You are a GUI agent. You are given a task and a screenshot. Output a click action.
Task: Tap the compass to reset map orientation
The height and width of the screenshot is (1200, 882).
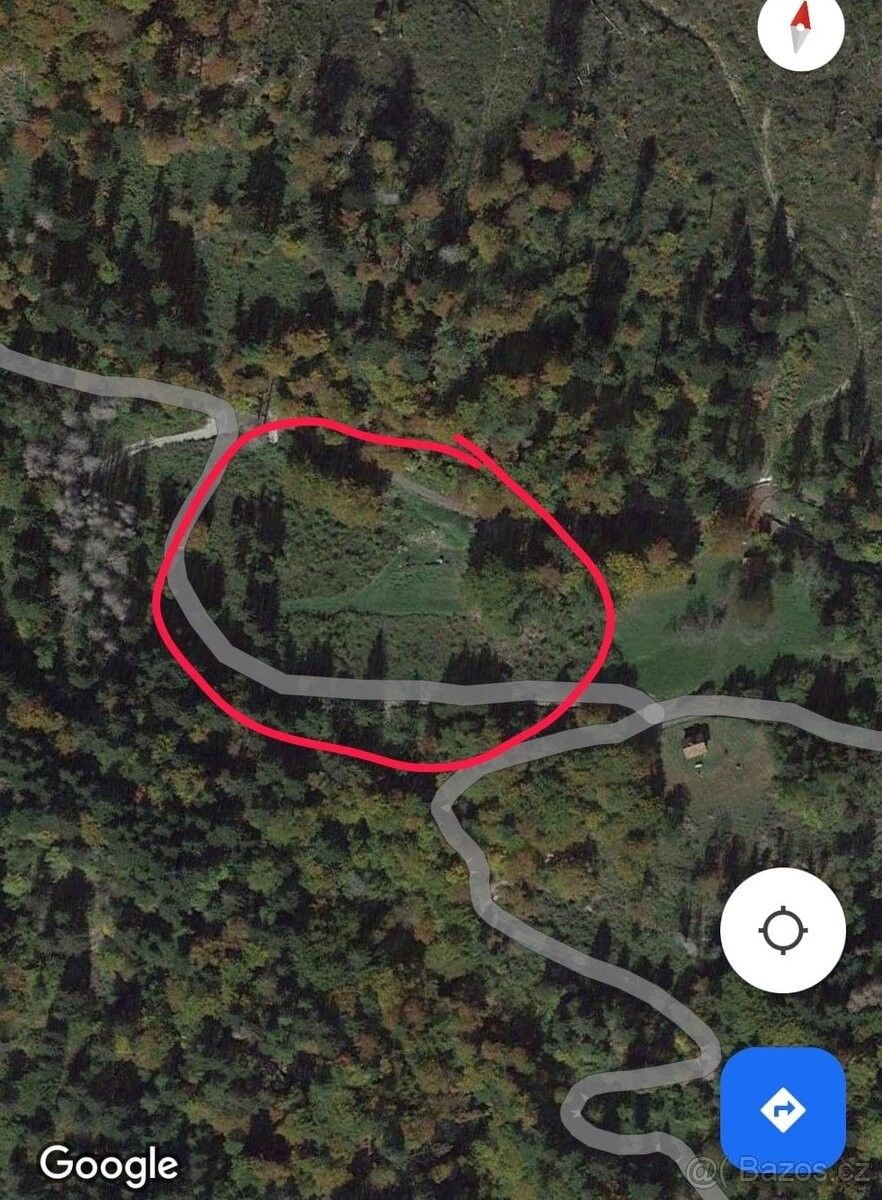[799, 27]
